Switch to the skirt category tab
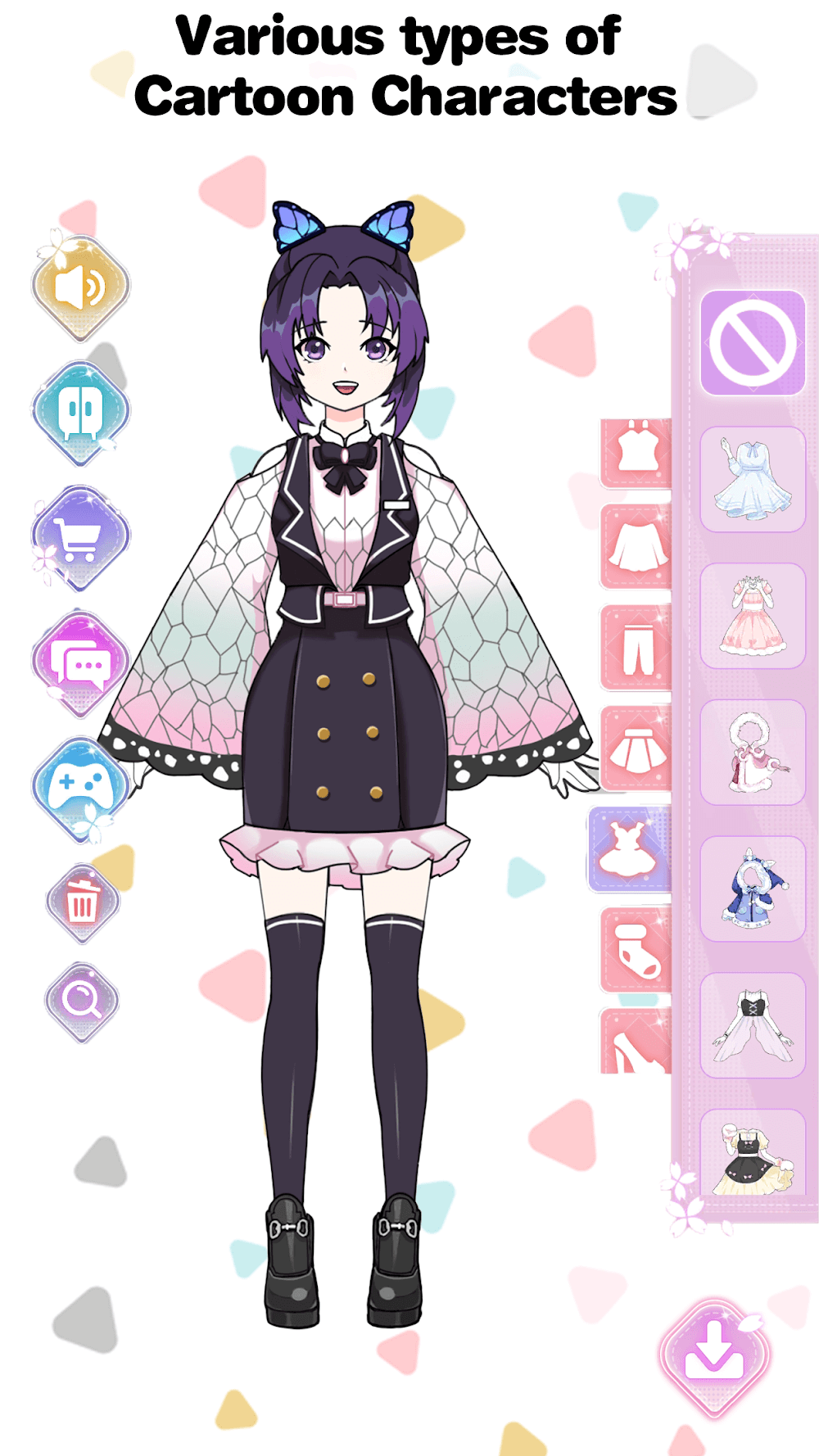 click(x=636, y=748)
